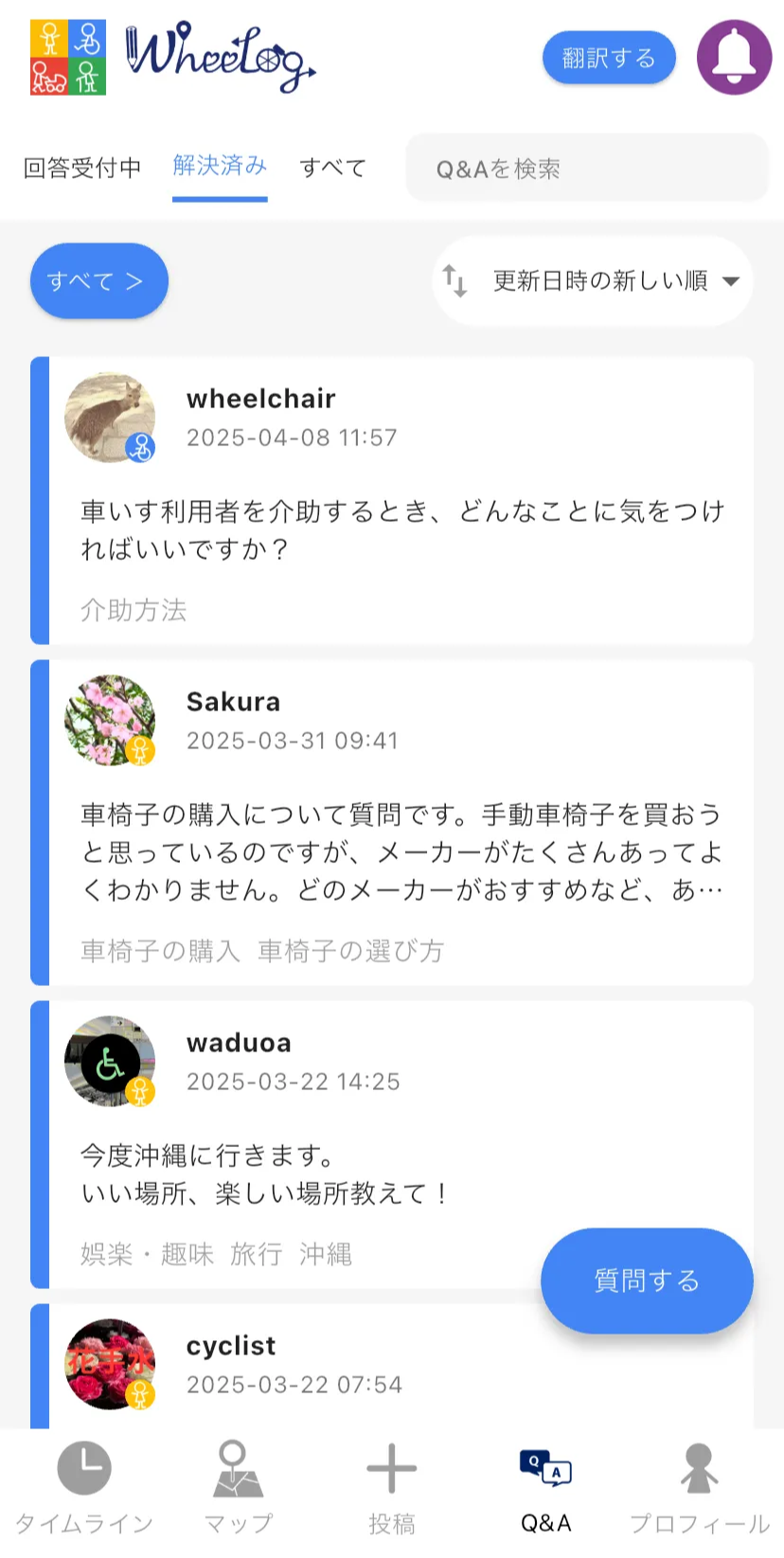Open the すべて > category filter chip
The width and height of the screenshot is (784, 1558).
coord(98,281)
